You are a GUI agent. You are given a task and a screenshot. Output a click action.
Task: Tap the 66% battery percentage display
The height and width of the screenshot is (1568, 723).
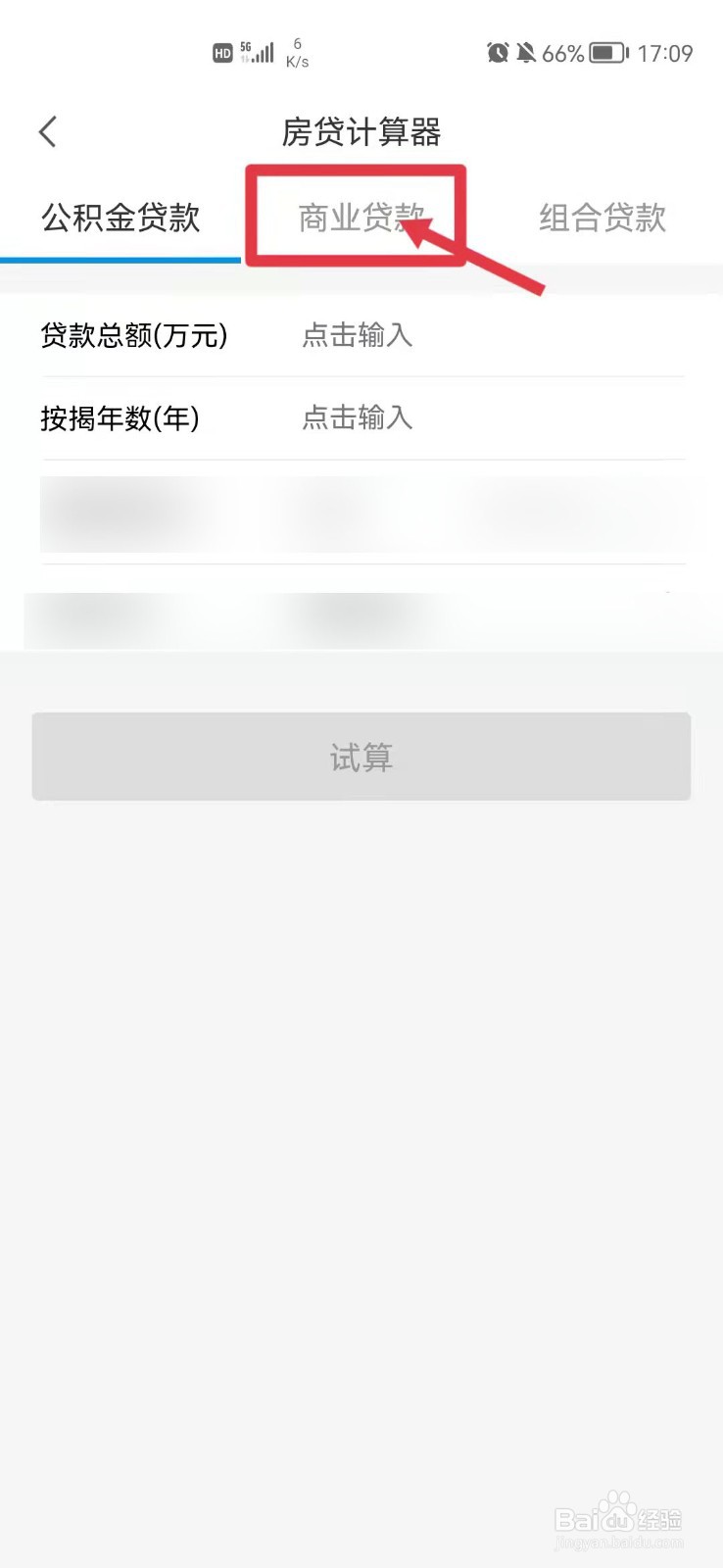click(x=563, y=54)
